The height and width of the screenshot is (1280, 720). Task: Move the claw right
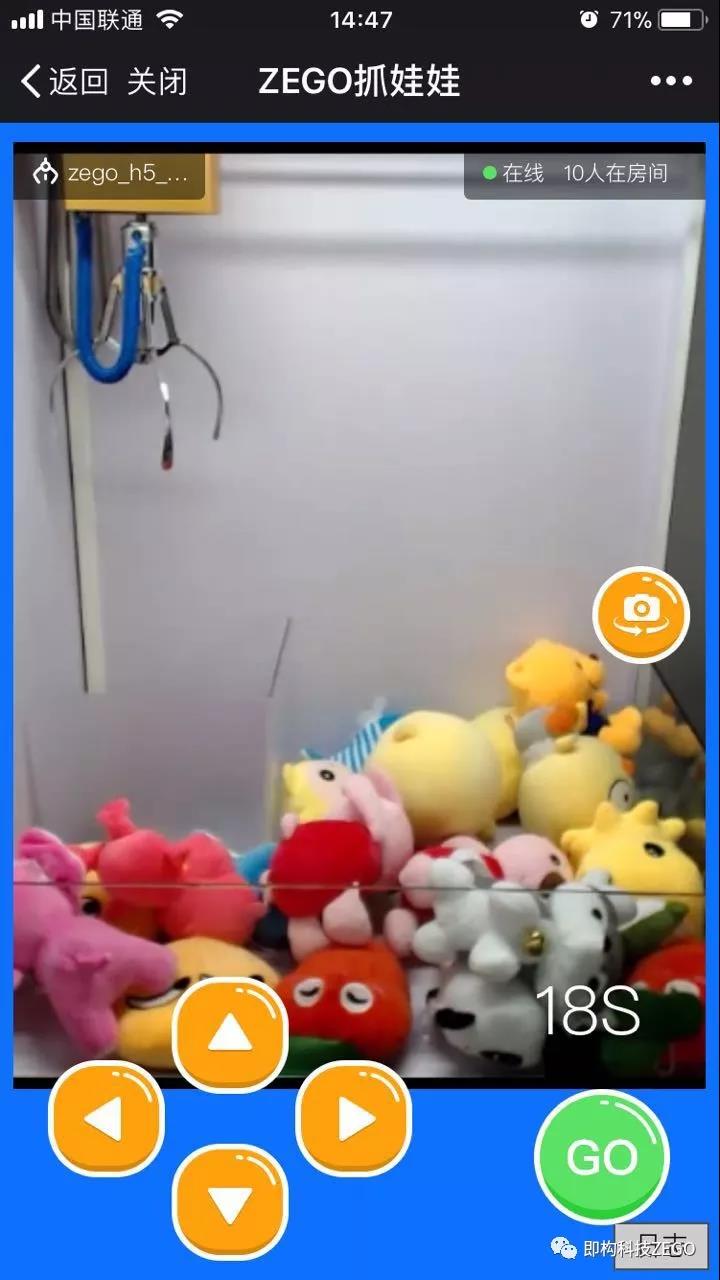point(354,1118)
